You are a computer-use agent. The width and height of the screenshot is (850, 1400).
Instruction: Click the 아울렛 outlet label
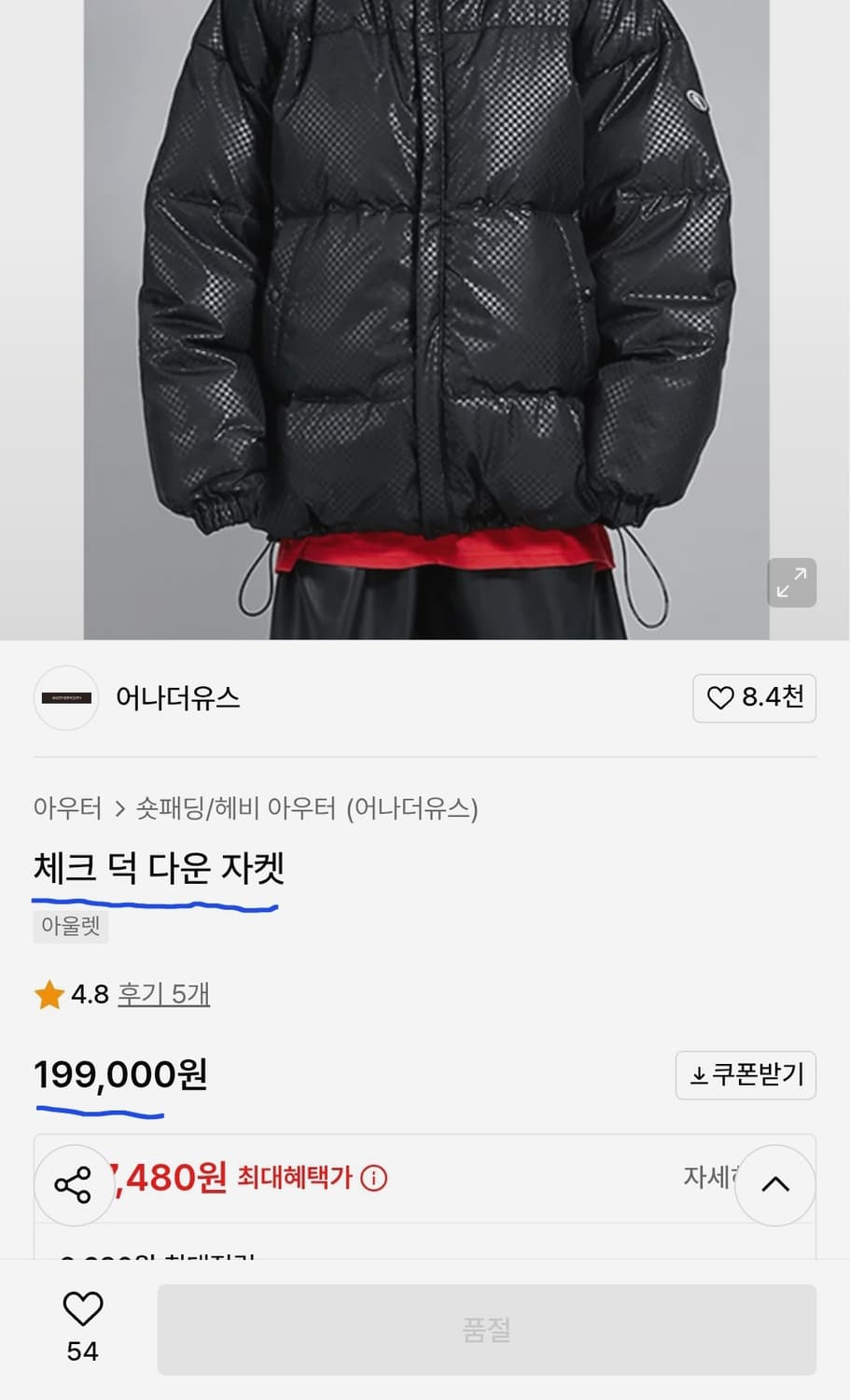[x=70, y=926]
